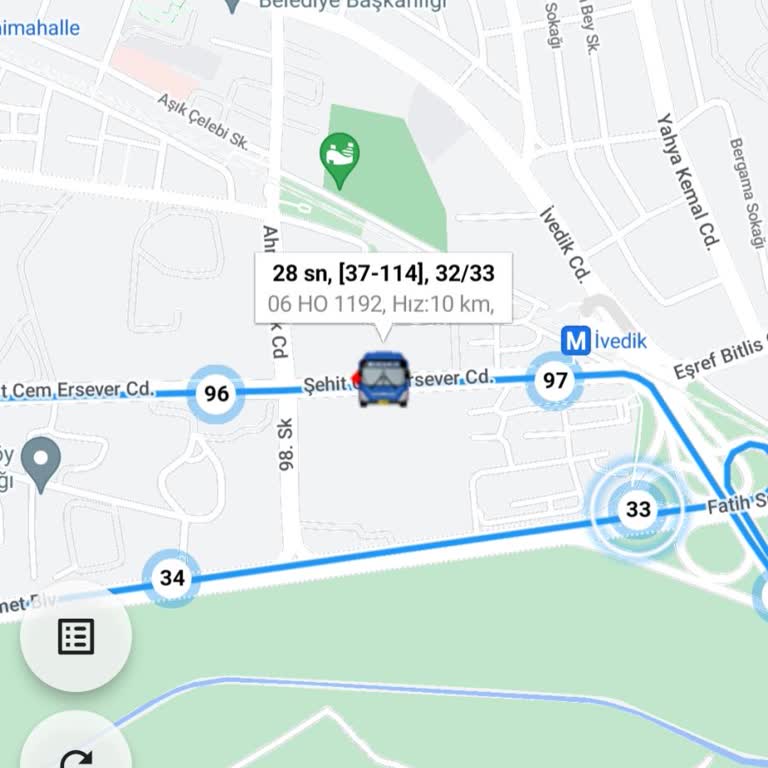Viewport: 768px width, 768px height.
Task: Select bus stop marker 34
Action: (x=172, y=578)
